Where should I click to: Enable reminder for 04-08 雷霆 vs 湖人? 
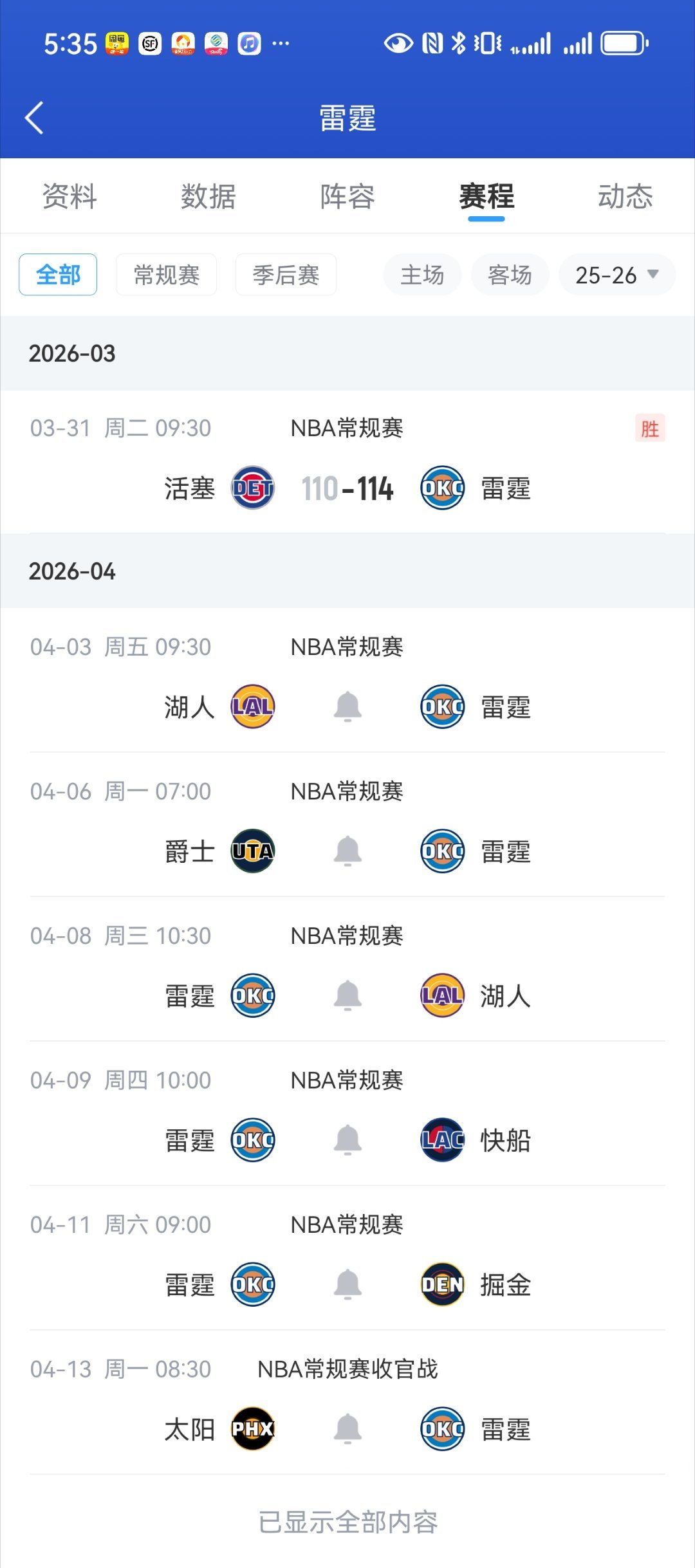347,996
